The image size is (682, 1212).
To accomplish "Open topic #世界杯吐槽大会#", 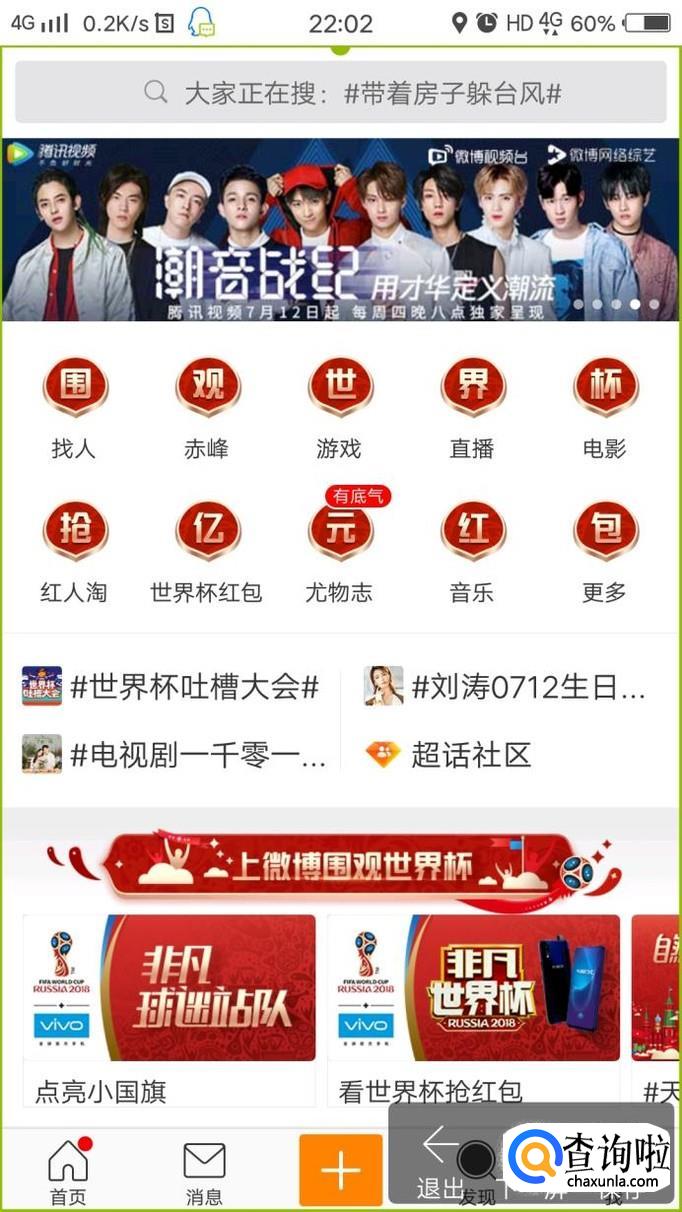I will [x=172, y=687].
